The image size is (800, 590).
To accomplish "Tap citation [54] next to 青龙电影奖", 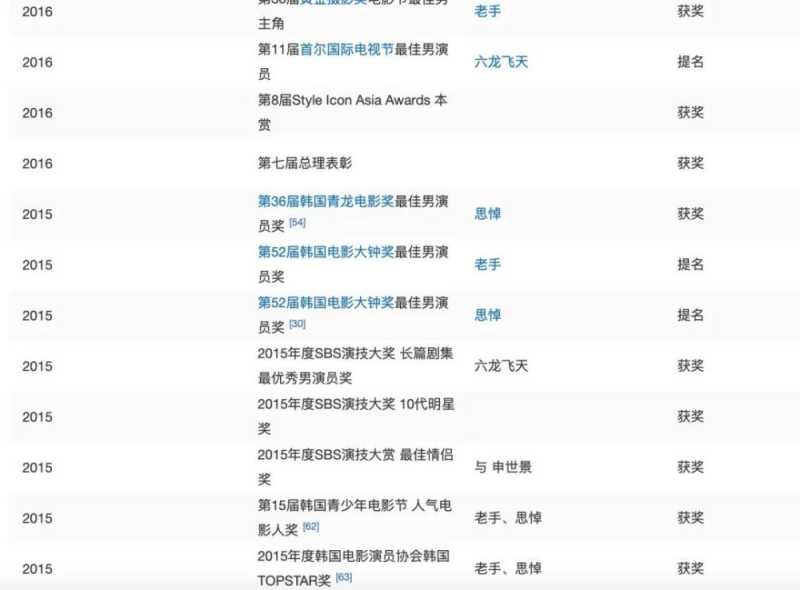I will 297,222.
